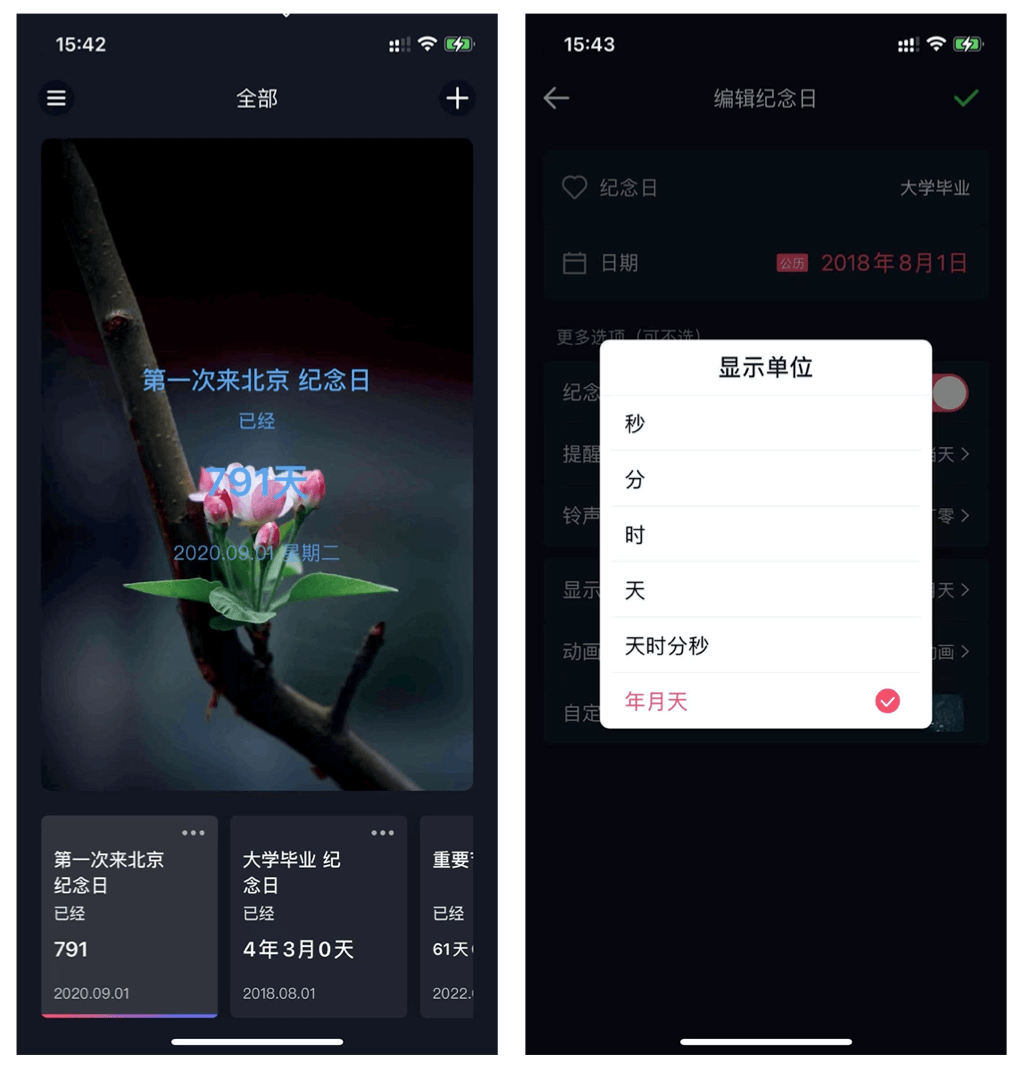The height and width of the screenshot is (1070, 1022).
Task: Edit the 纪念日 name 大学毕业
Action: tap(765, 188)
